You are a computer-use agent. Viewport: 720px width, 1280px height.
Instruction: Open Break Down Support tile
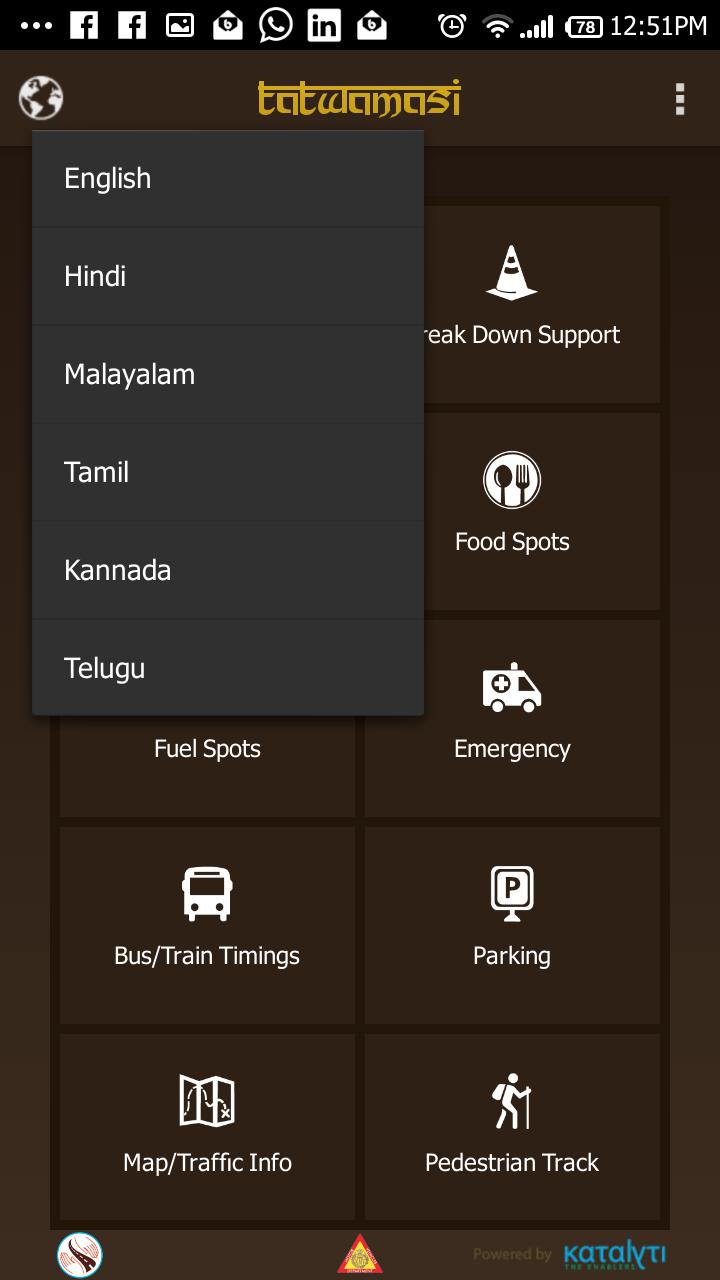(540, 304)
